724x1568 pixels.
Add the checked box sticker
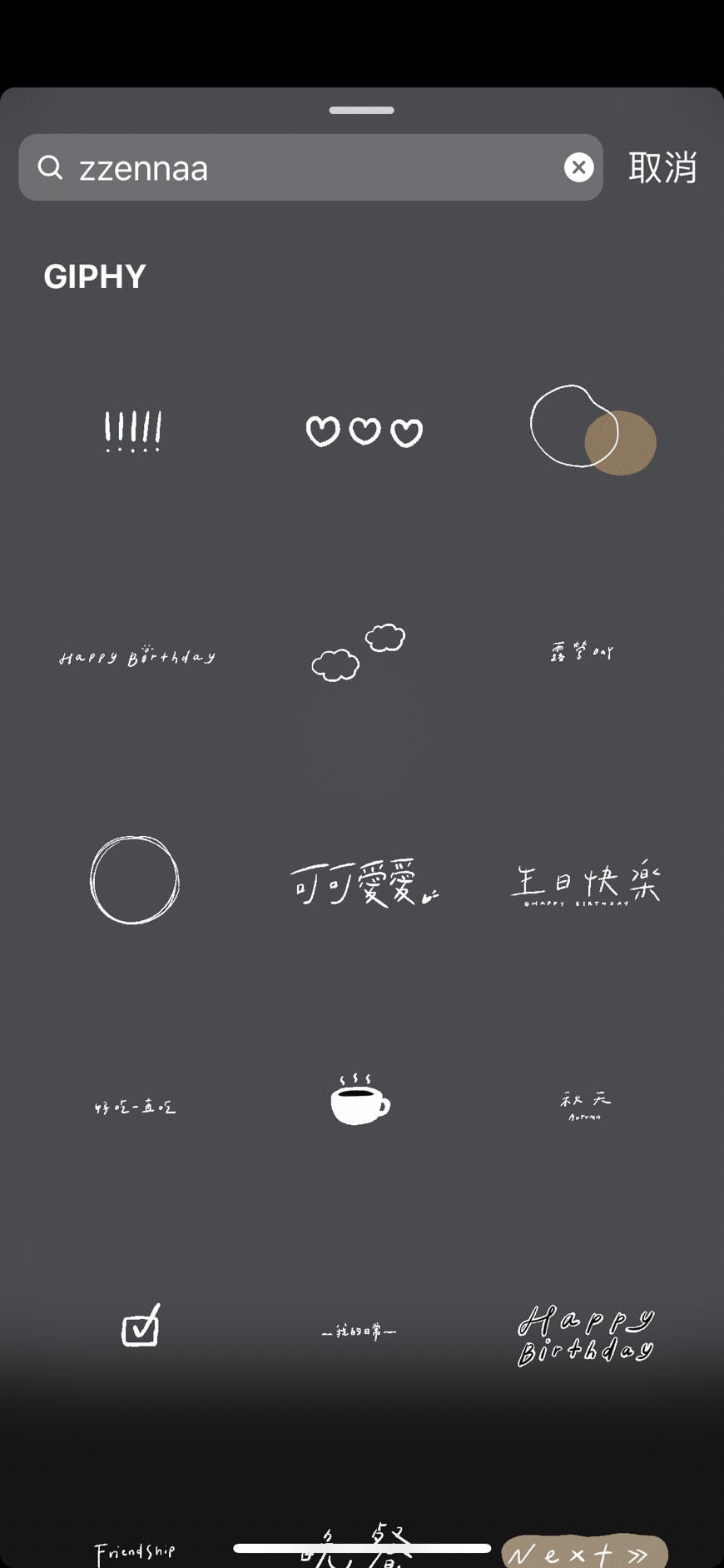point(141,1326)
